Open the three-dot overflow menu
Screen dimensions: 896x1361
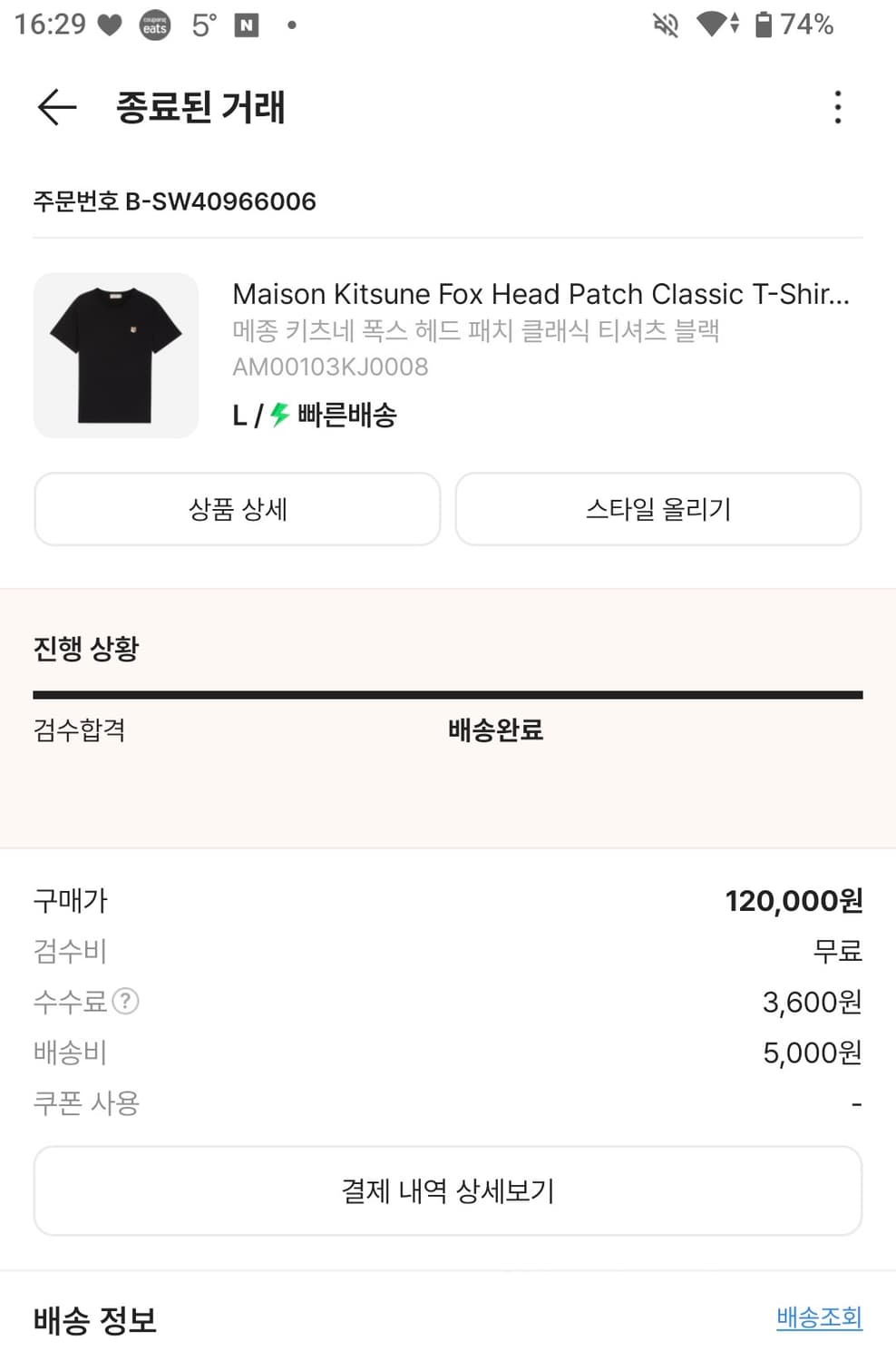[x=837, y=107]
